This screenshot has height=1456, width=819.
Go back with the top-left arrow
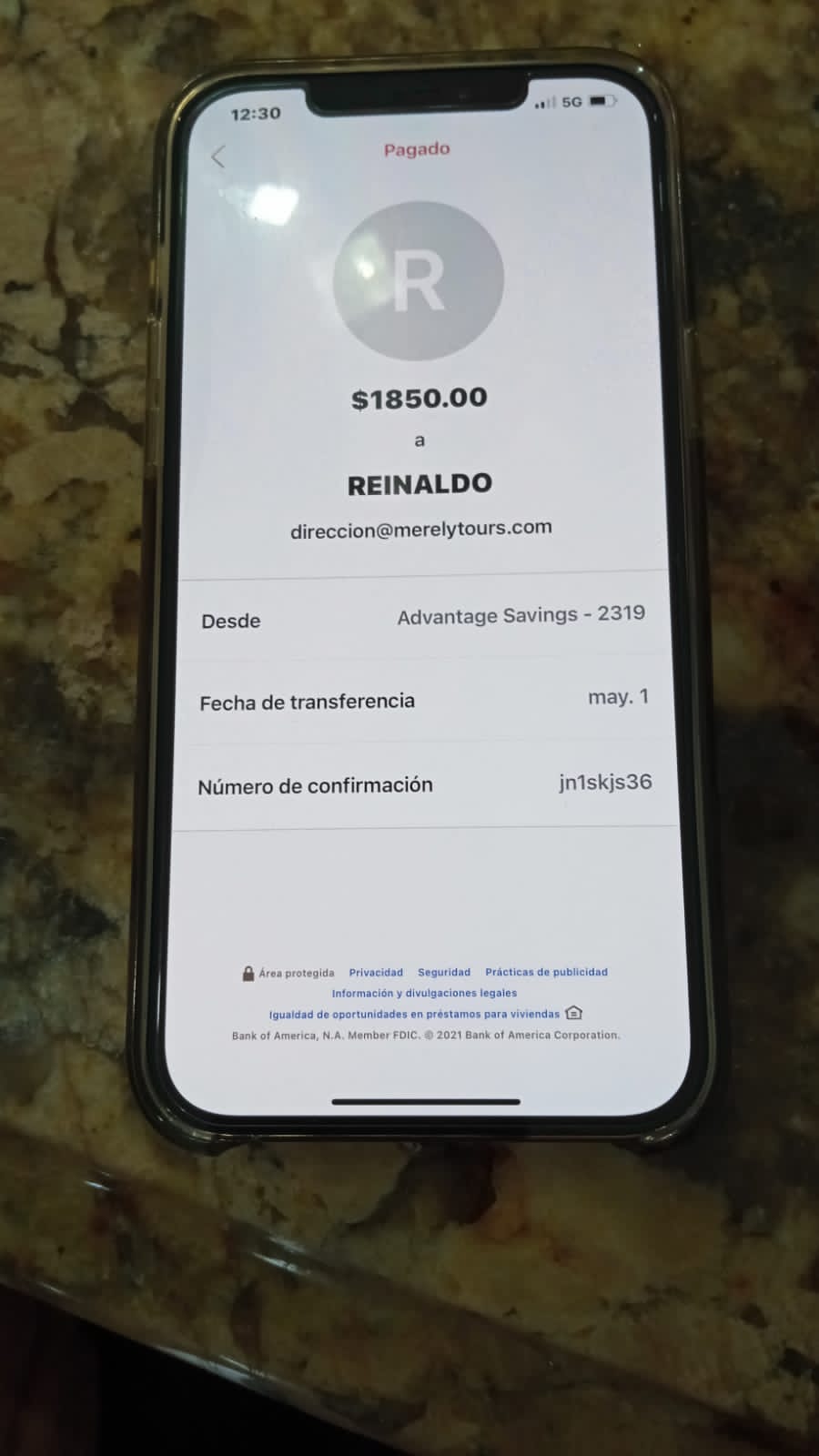coord(217,157)
